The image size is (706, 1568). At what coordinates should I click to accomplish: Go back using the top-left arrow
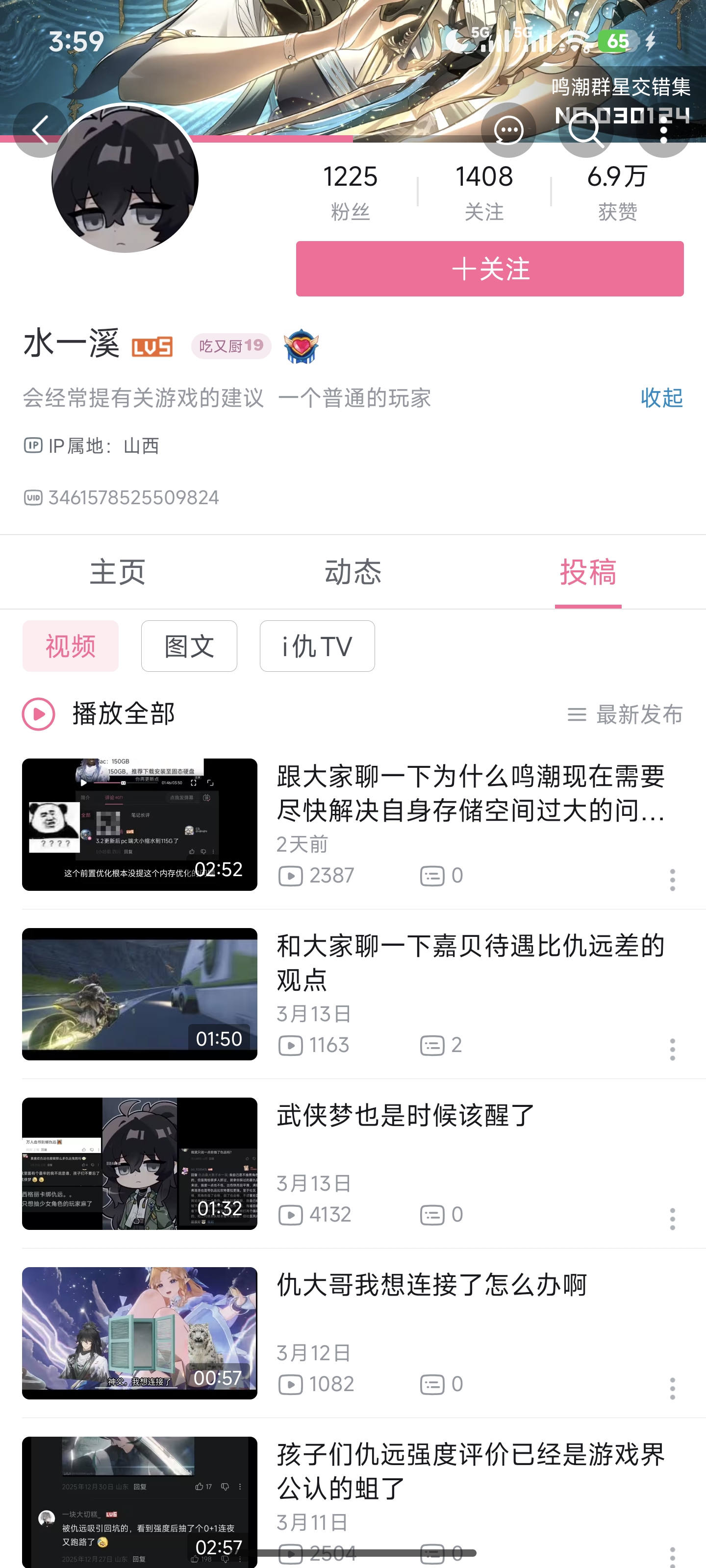point(40,130)
